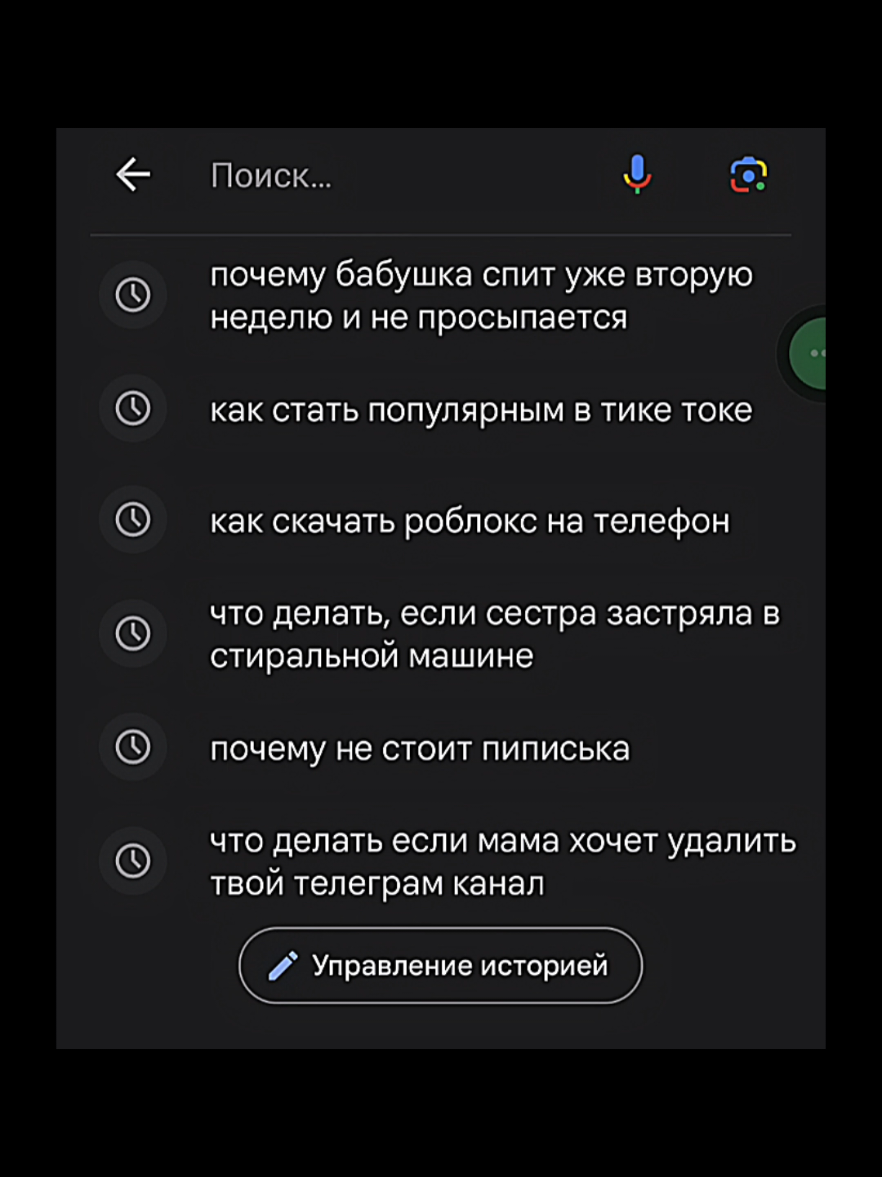Viewport: 882px width, 1177px height.
Task: Open Google Lens camera search
Action: 747,174
